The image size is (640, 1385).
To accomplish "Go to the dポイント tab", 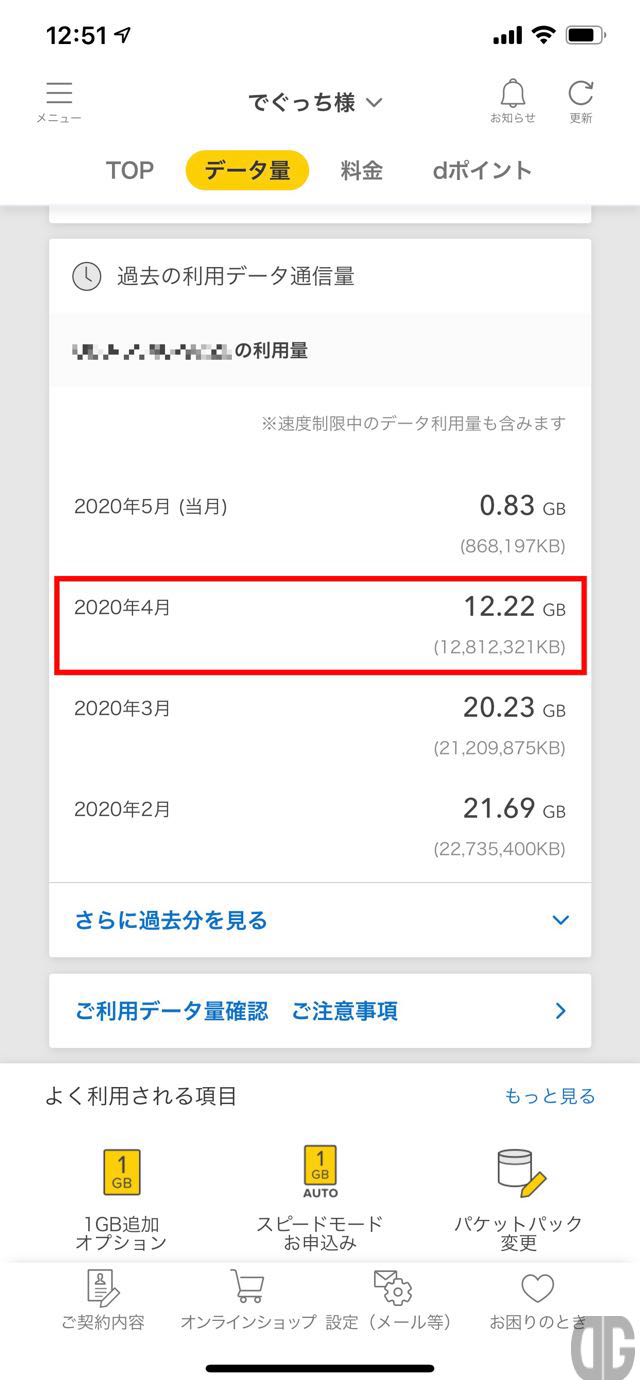I will (482, 170).
